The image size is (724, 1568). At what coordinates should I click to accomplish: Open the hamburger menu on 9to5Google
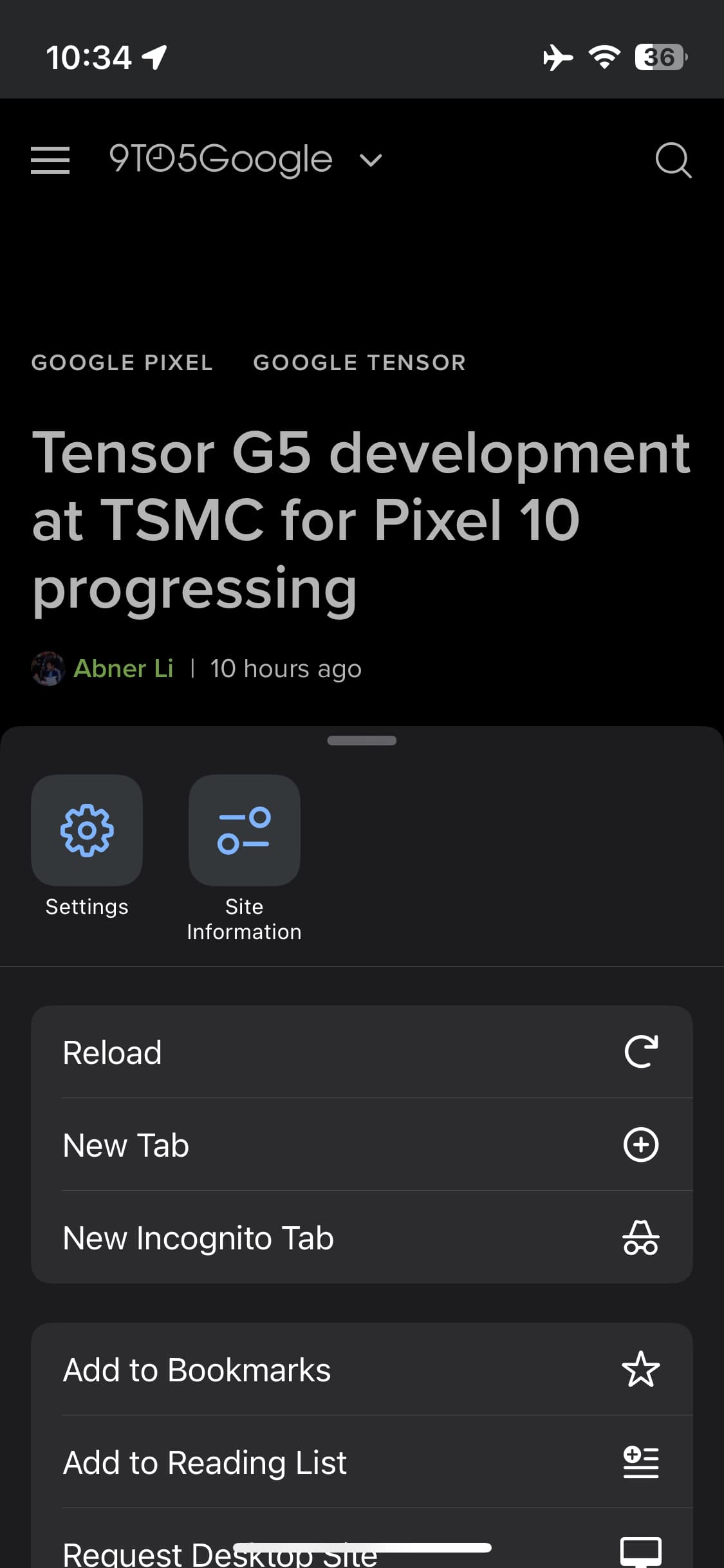point(50,160)
